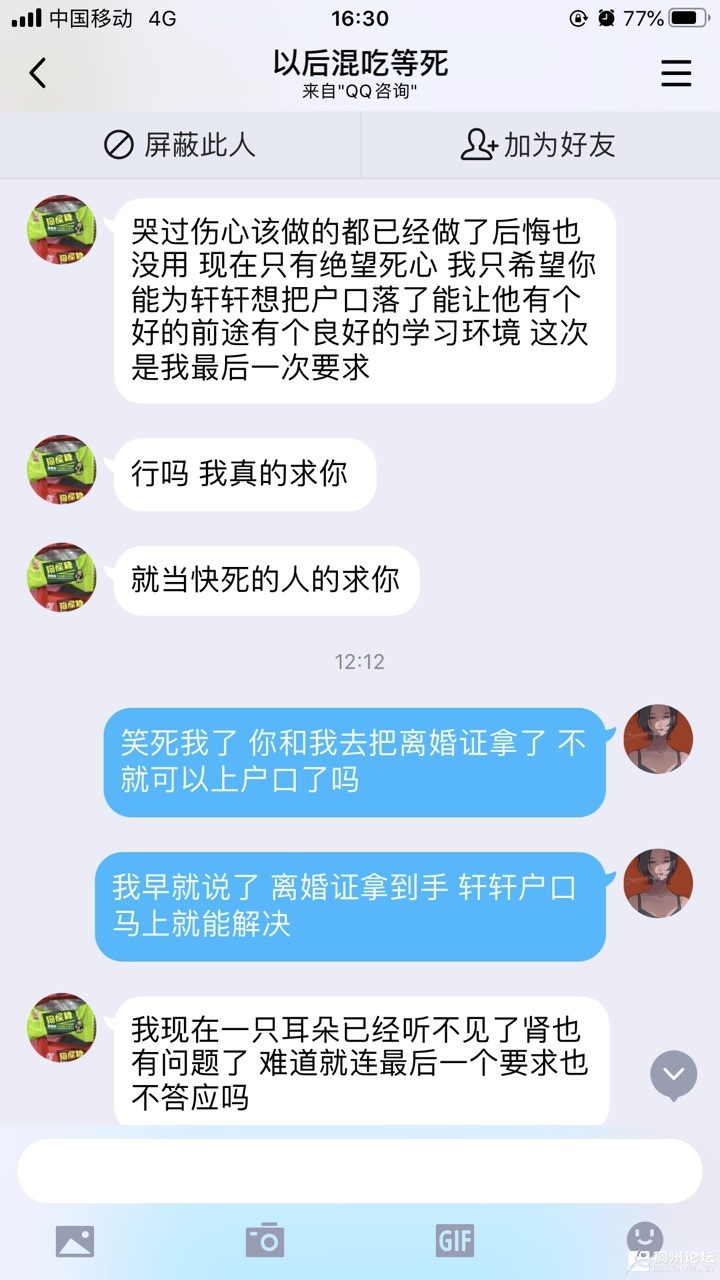Screen dimensions: 720x1280
Task: Open the GIF picker
Action: click(x=455, y=1241)
